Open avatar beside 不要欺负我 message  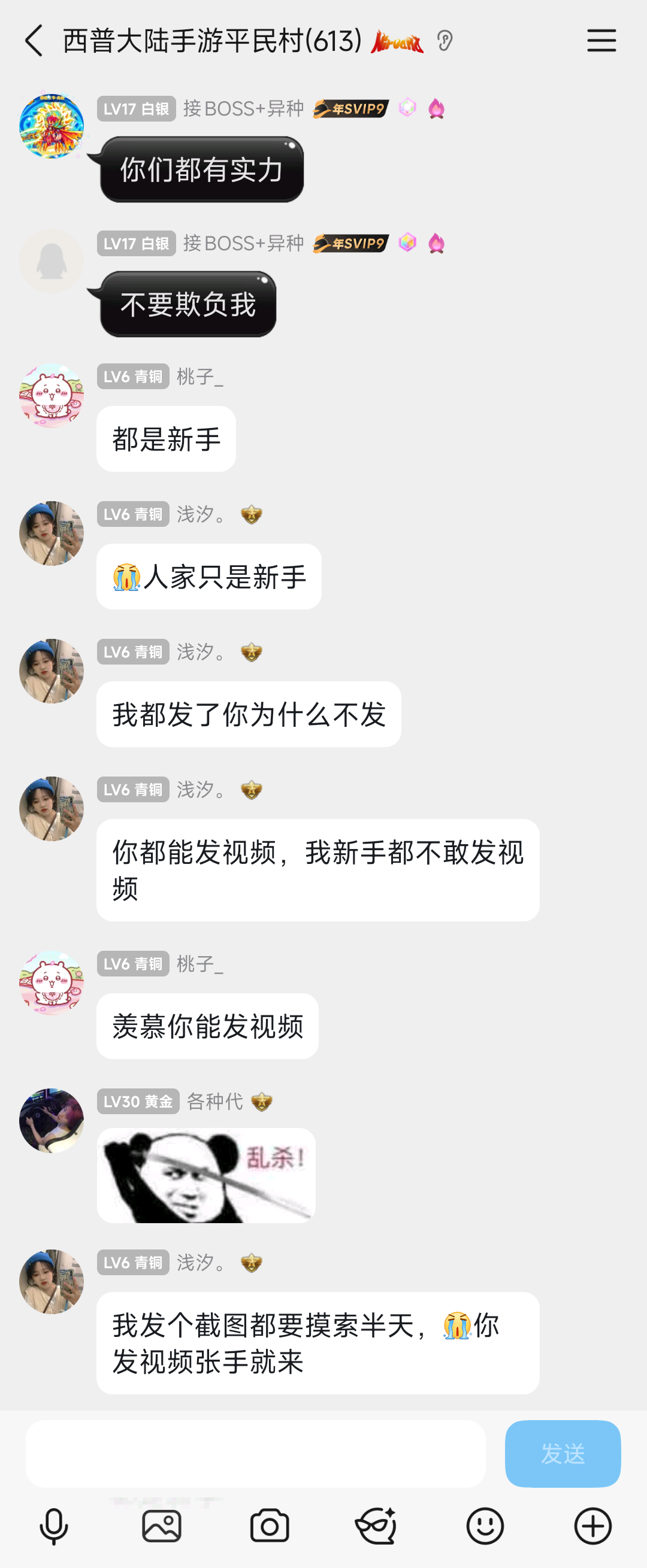click(52, 260)
